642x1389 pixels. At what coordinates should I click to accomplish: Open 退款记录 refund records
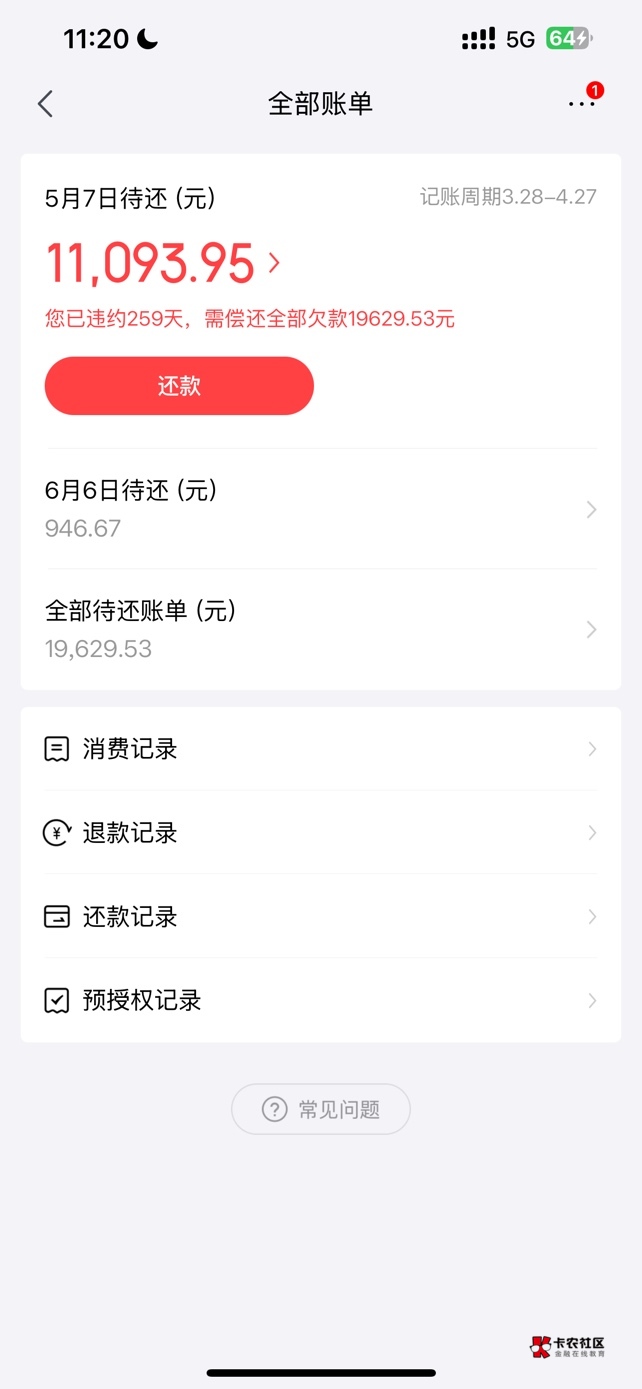pos(321,833)
